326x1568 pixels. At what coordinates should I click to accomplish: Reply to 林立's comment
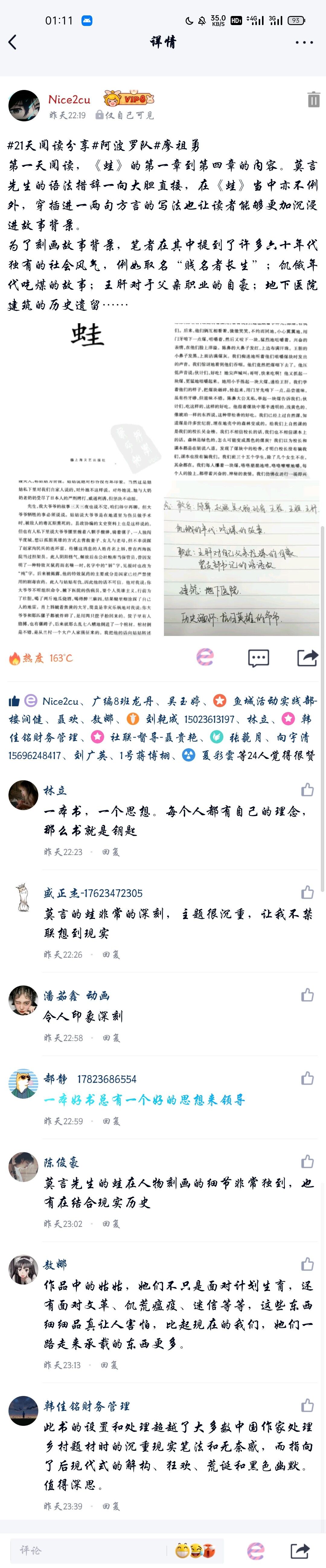111,852
